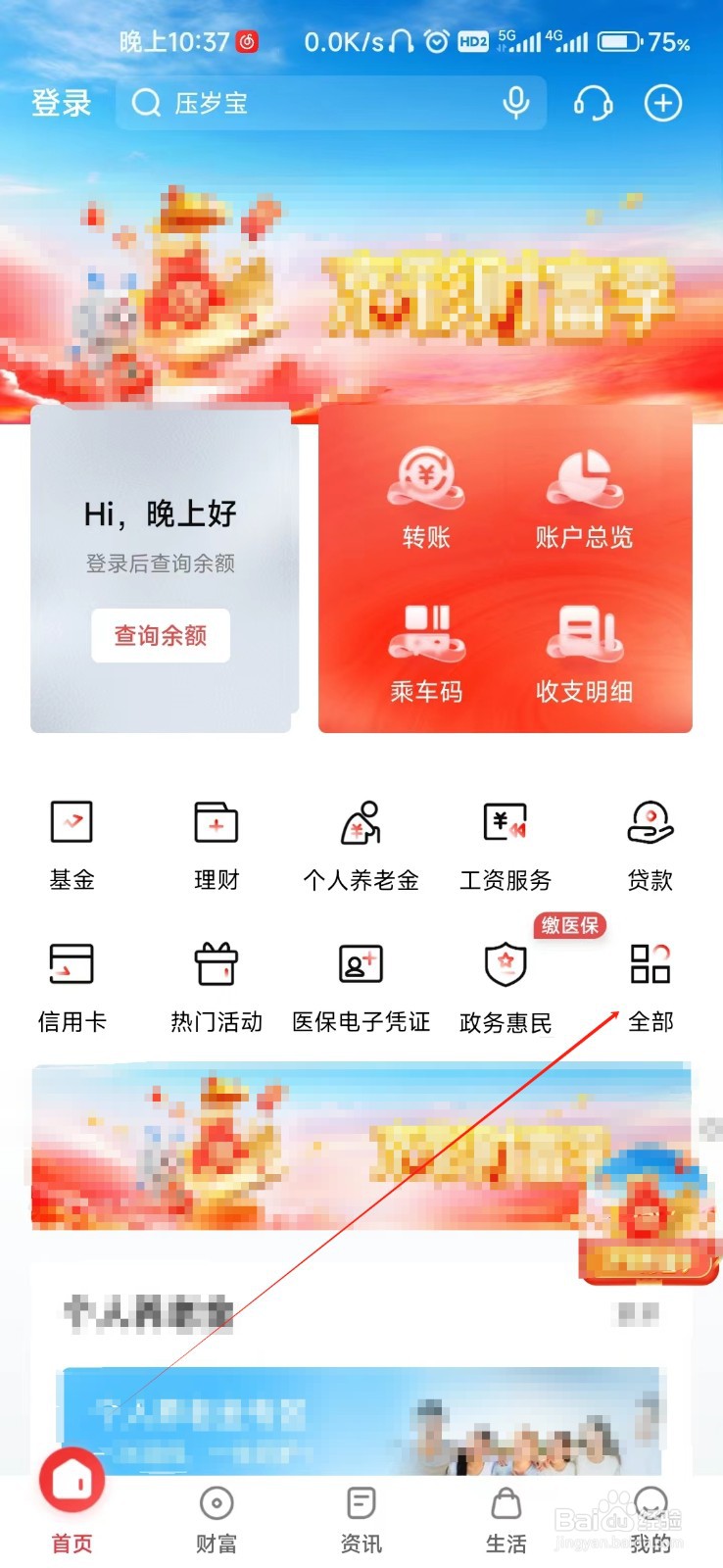Start voice search with the microphone icon

[513, 102]
